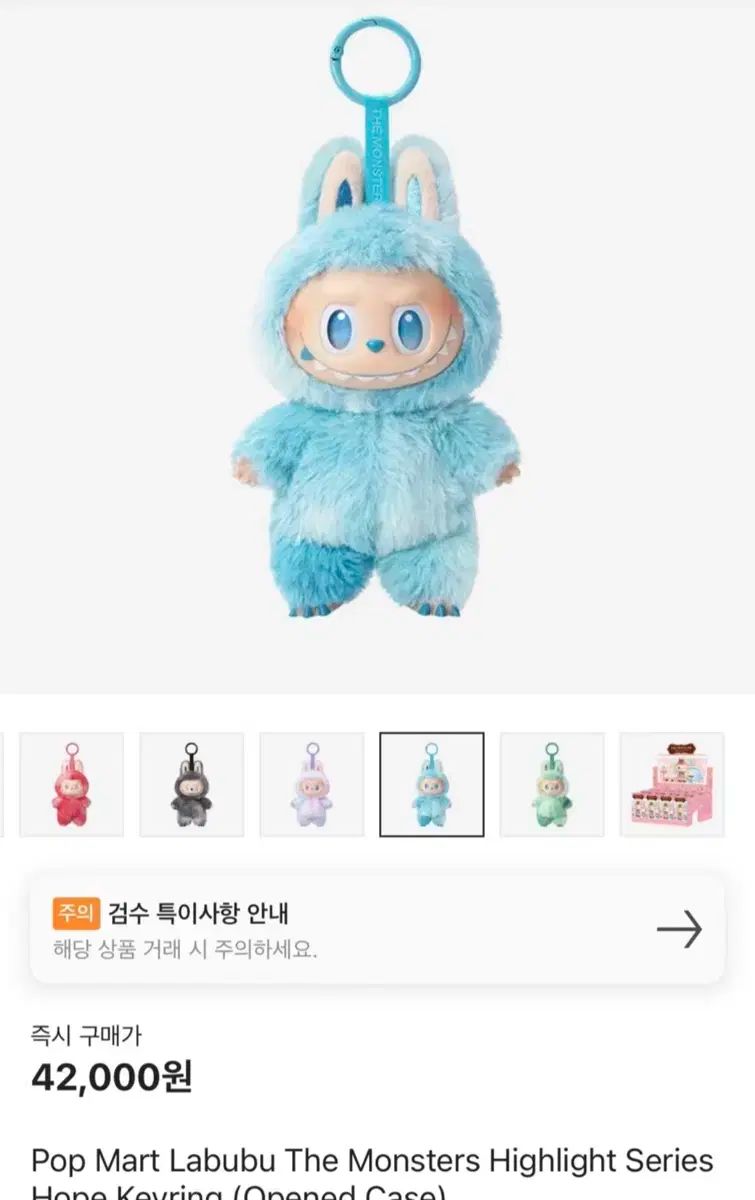This screenshot has height=1200, width=755.
Task: View the pink display box thumbnail
Action: 671,785
